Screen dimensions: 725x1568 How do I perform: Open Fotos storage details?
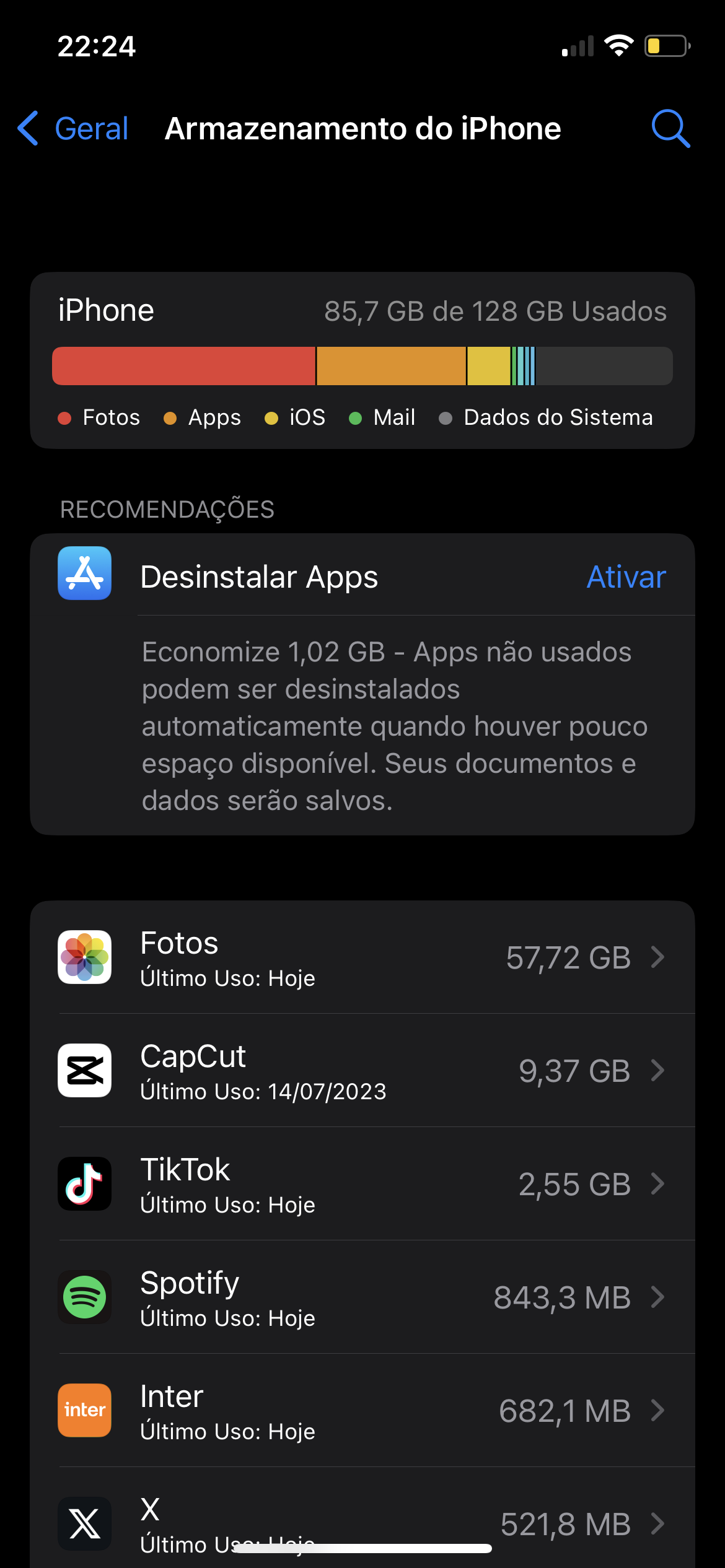(x=362, y=957)
